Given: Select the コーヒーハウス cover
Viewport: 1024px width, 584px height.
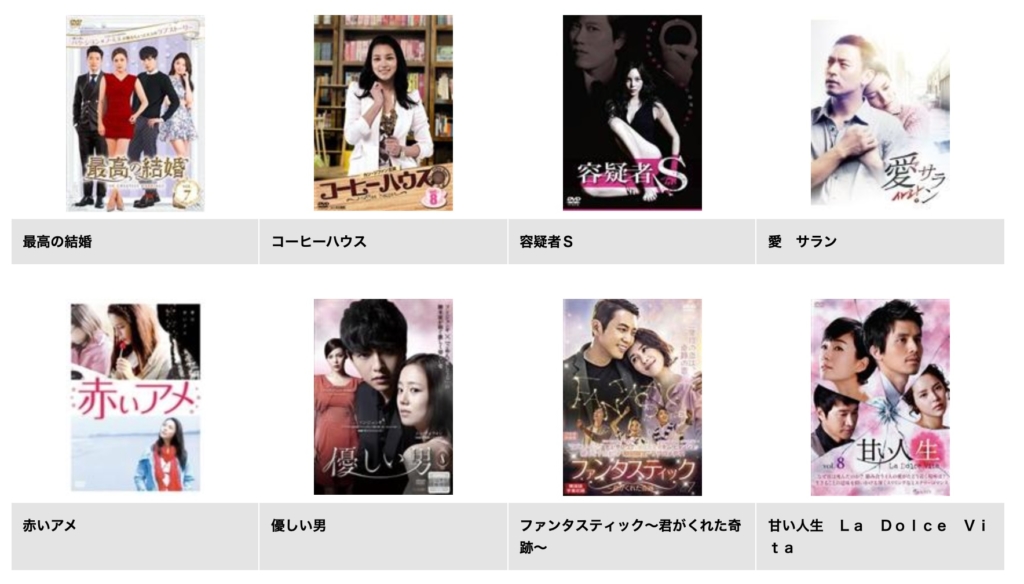Looking at the screenshot, I should point(383,113).
